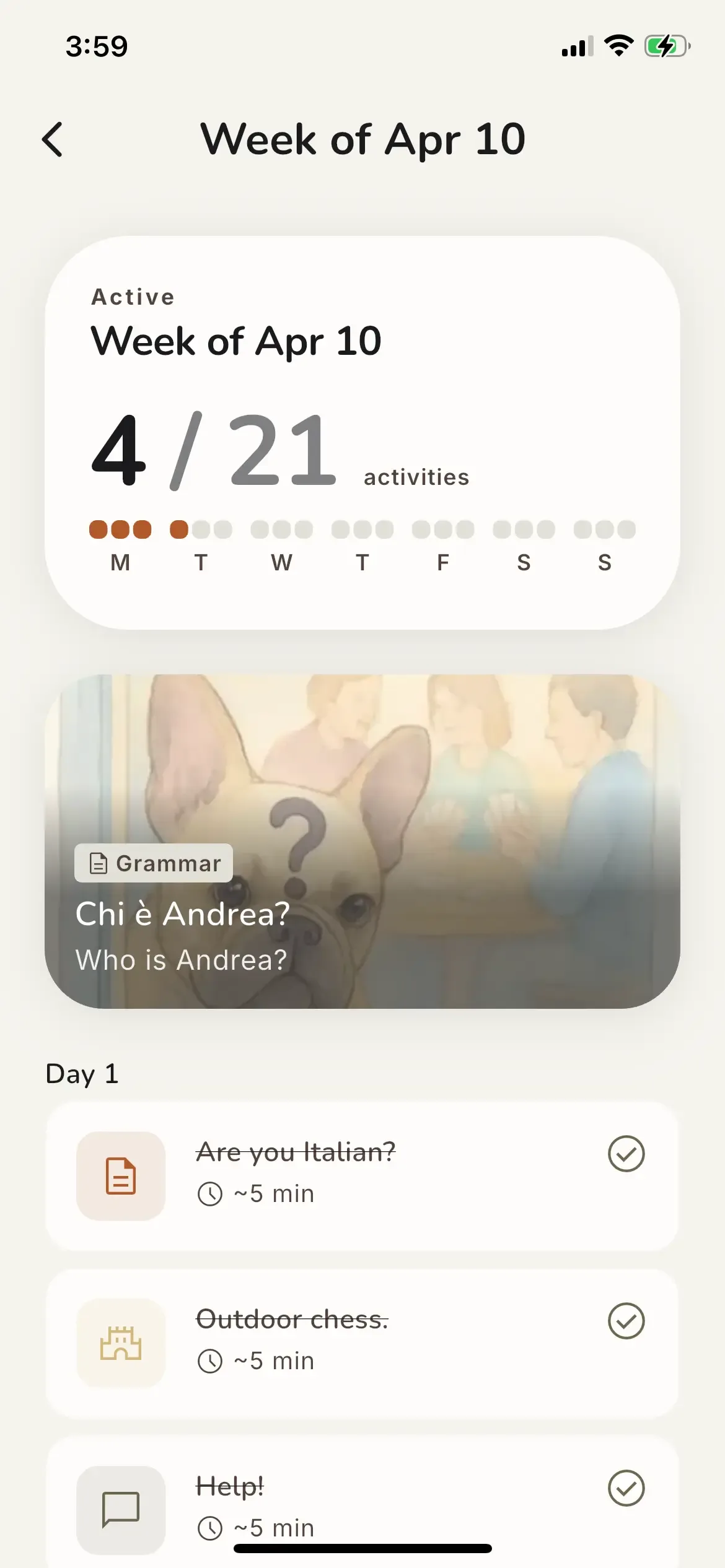Screen dimensions: 725x1568
Task: Open the 'Outdoor chess.' activity
Action: (362, 1343)
